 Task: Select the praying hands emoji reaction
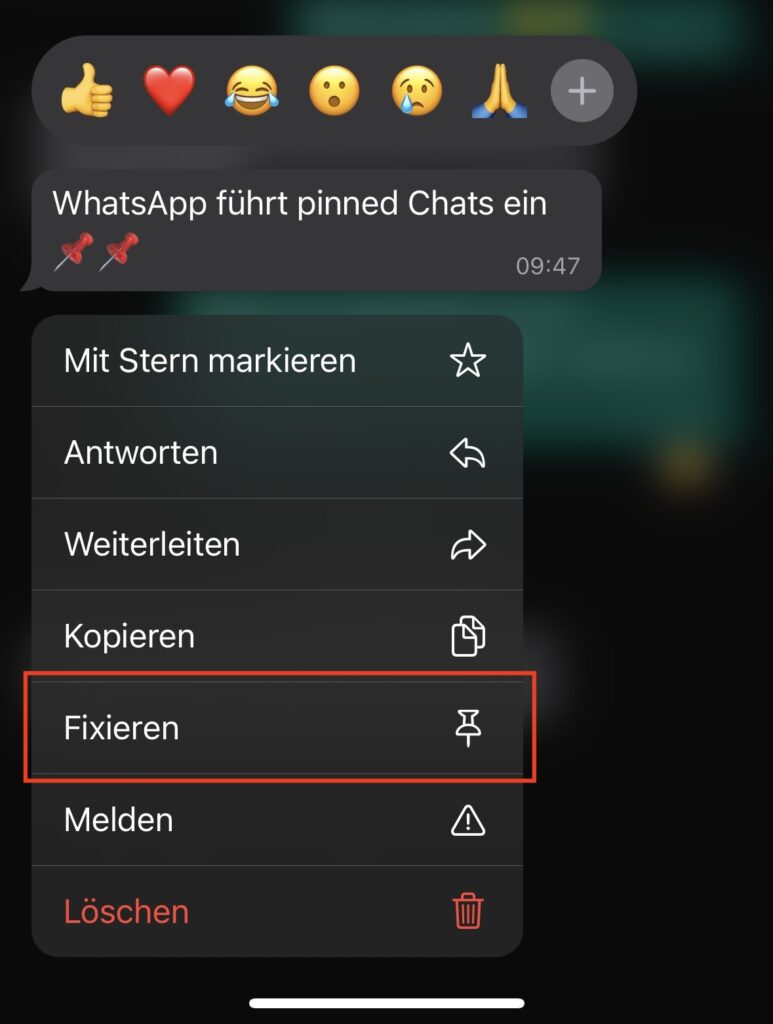tap(499, 90)
